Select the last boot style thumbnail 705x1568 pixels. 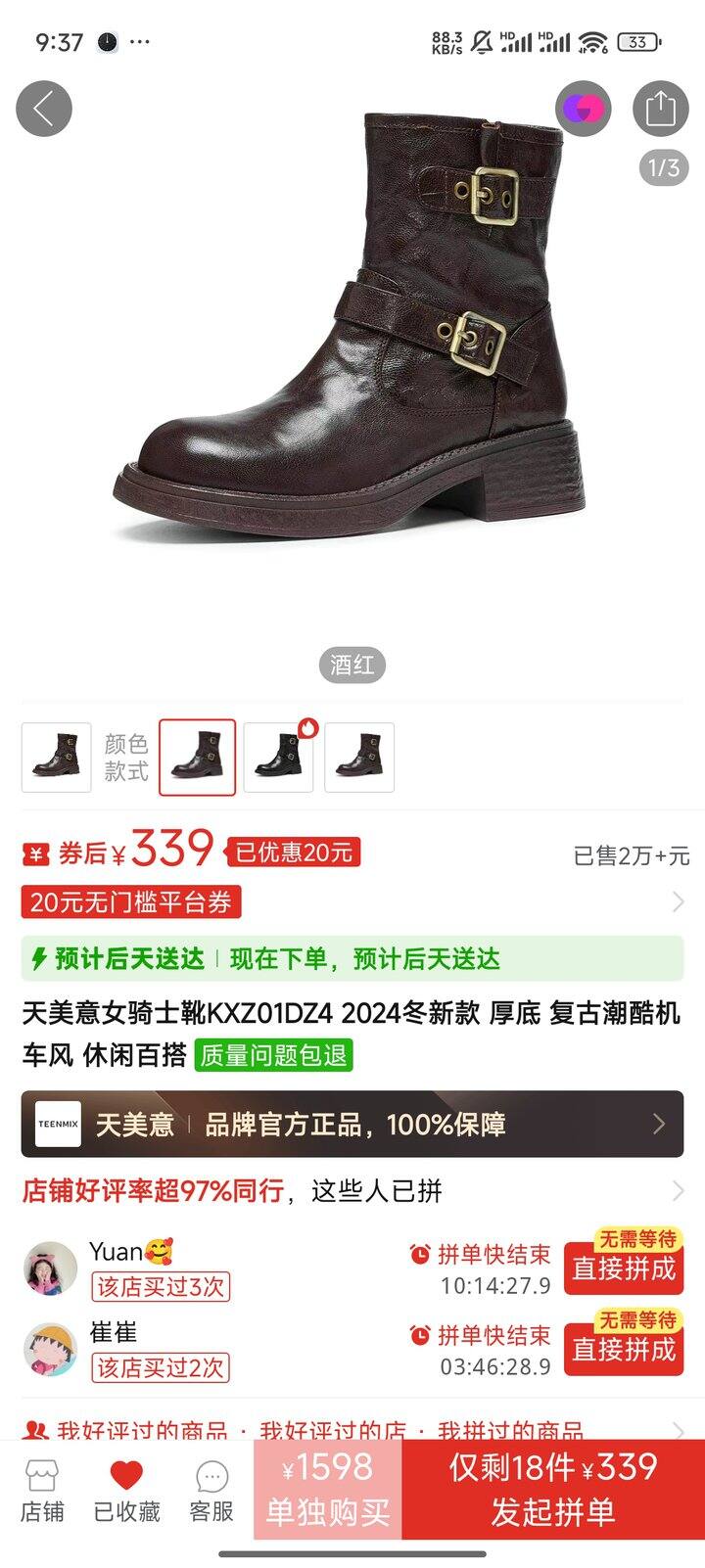pyautogui.click(x=359, y=758)
